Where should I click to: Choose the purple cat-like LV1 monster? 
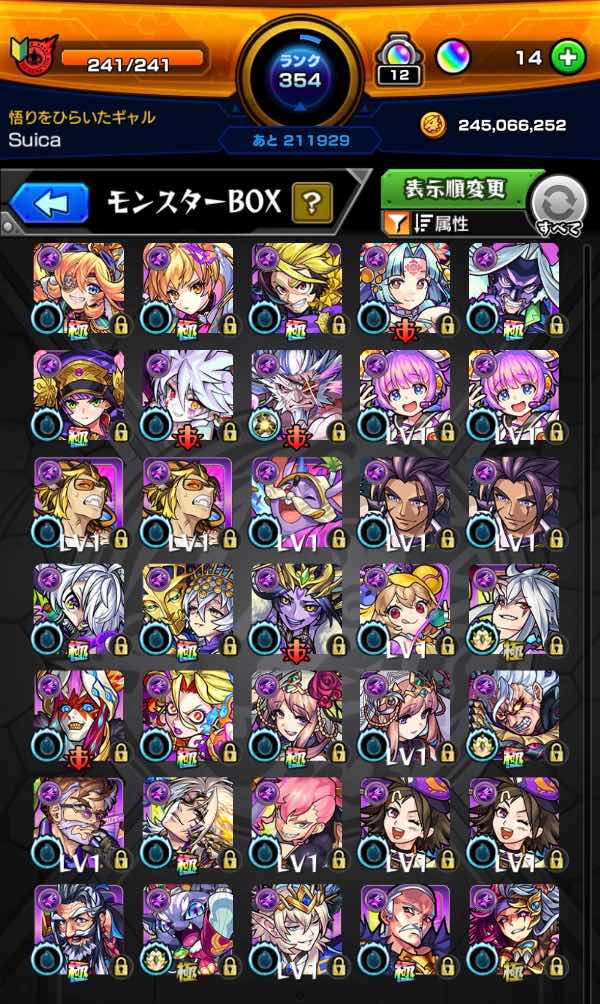click(296, 502)
